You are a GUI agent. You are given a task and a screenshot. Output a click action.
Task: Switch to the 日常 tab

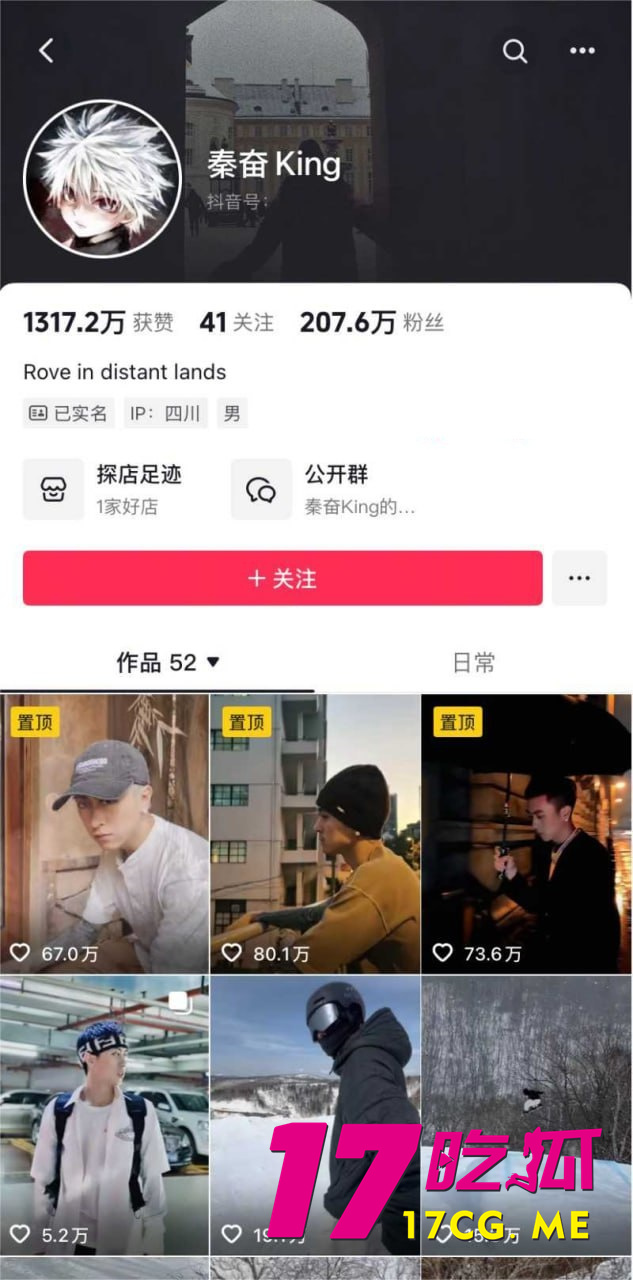(x=473, y=662)
